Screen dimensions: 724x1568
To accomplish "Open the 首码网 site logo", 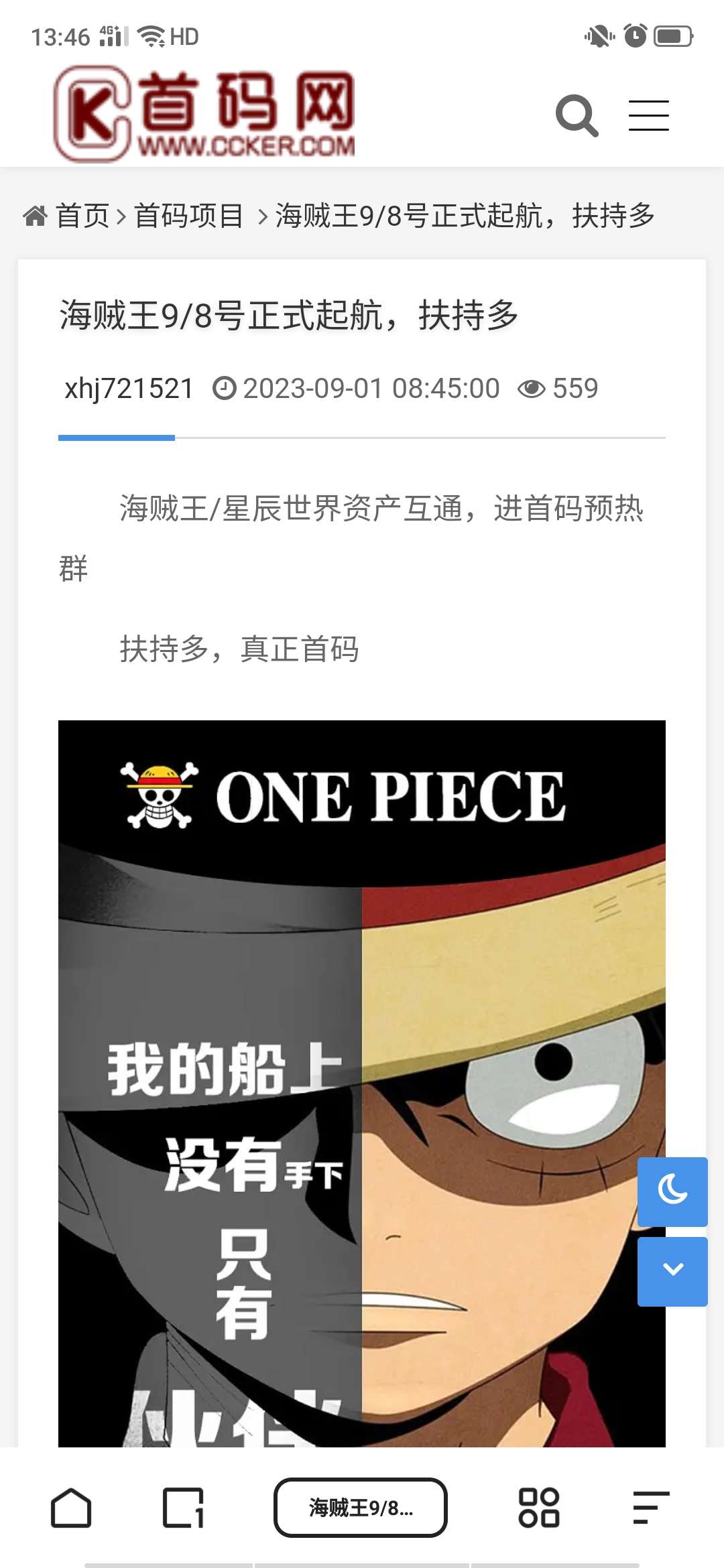I will (204, 114).
